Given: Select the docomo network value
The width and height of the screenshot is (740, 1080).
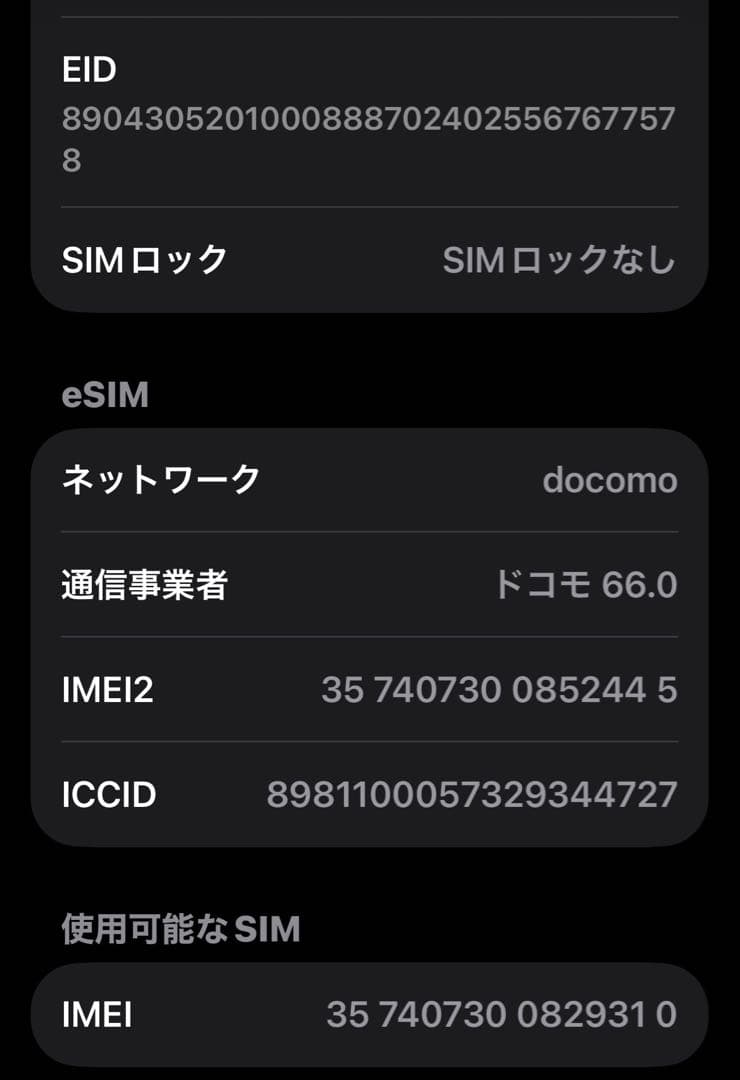Looking at the screenshot, I should (611, 480).
